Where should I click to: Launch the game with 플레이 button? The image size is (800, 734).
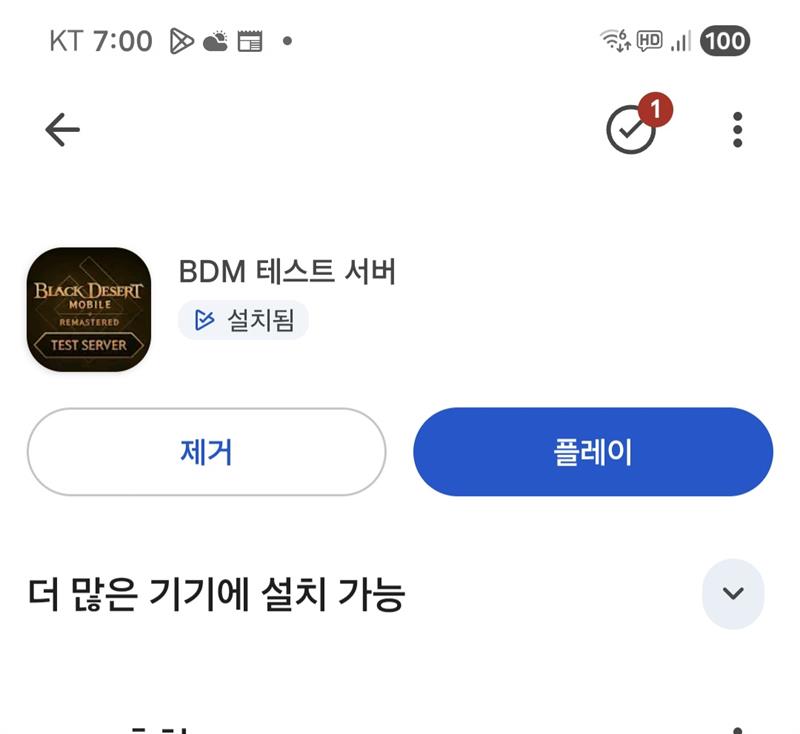click(x=592, y=452)
